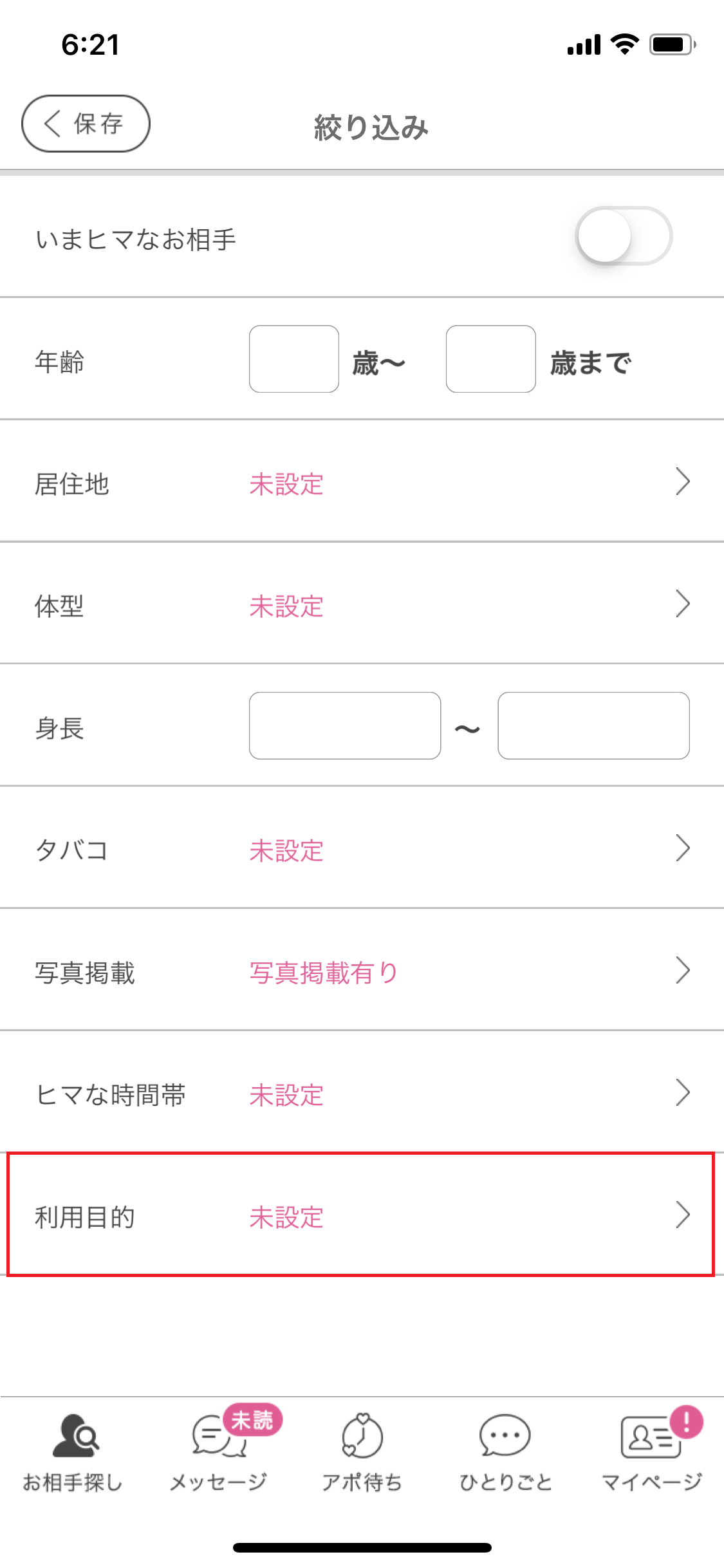724x1568 pixels.
Task: Tap the 保存 back button
Action: coord(86,124)
